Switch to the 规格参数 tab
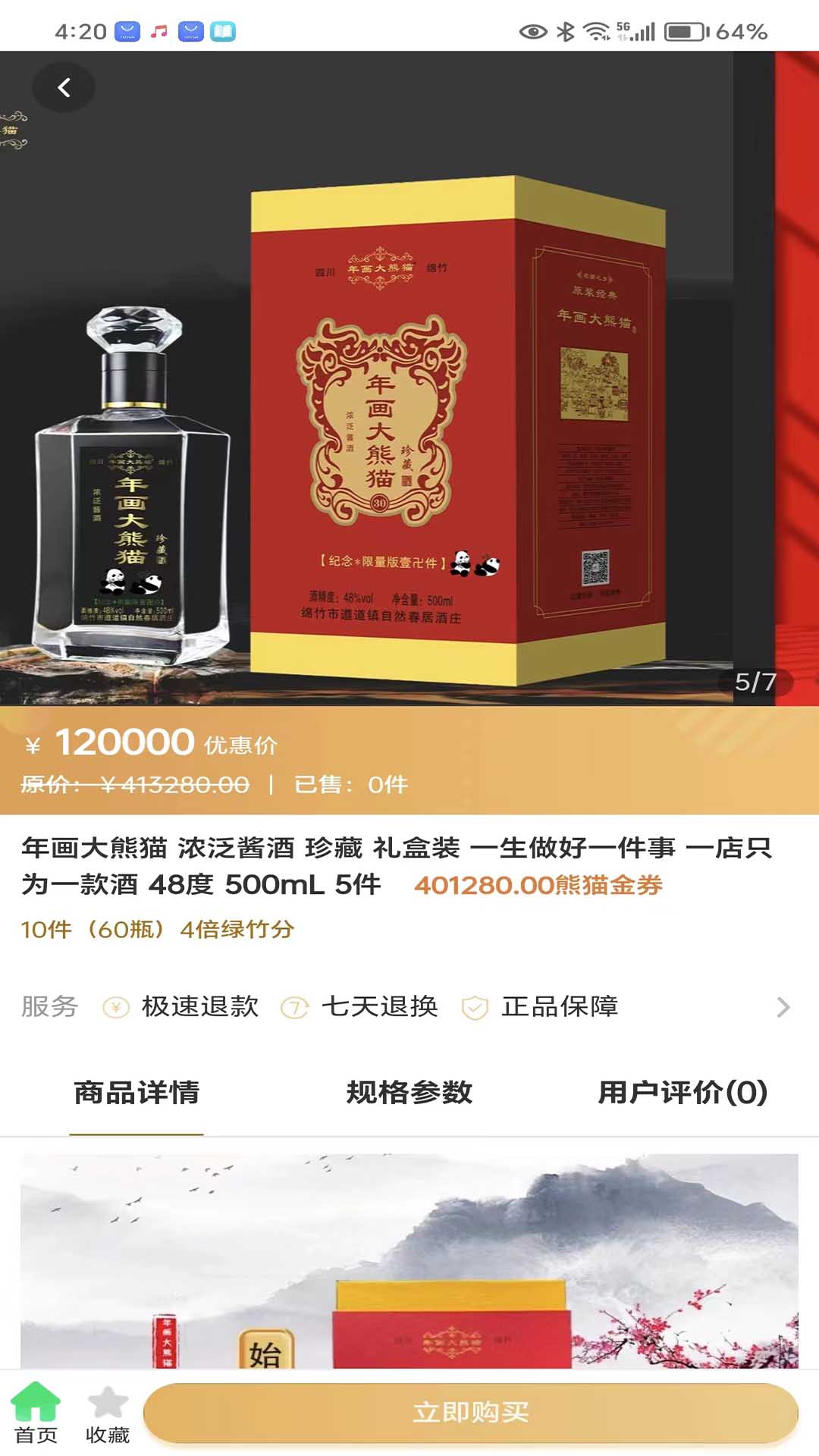The height and width of the screenshot is (1456, 819). (409, 1093)
